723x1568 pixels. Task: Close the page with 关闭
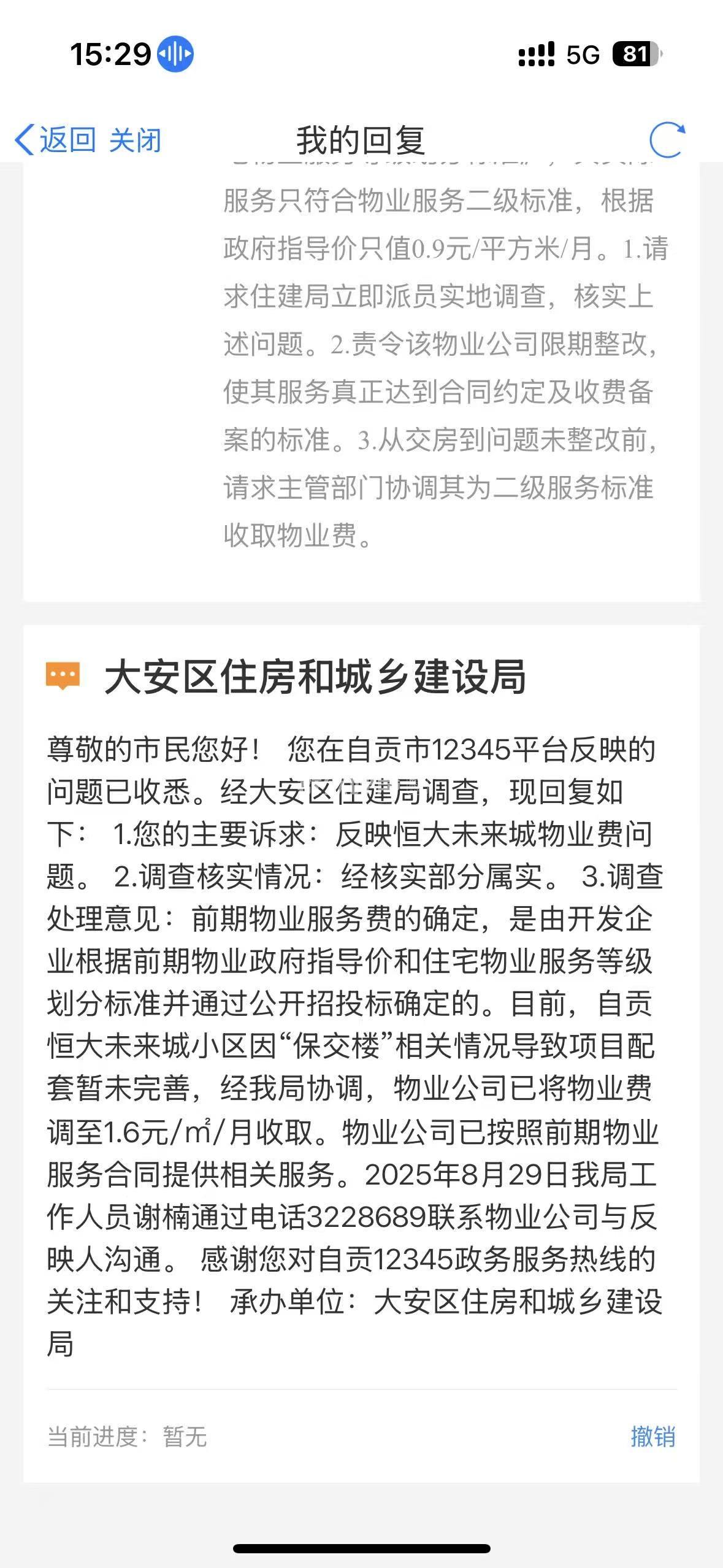[x=135, y=140]
